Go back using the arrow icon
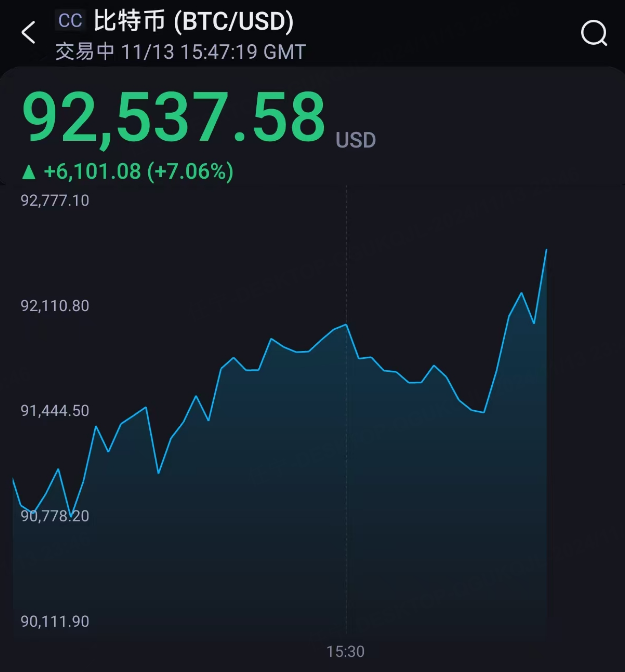This screenshot has width=625, height=672. 28,33
